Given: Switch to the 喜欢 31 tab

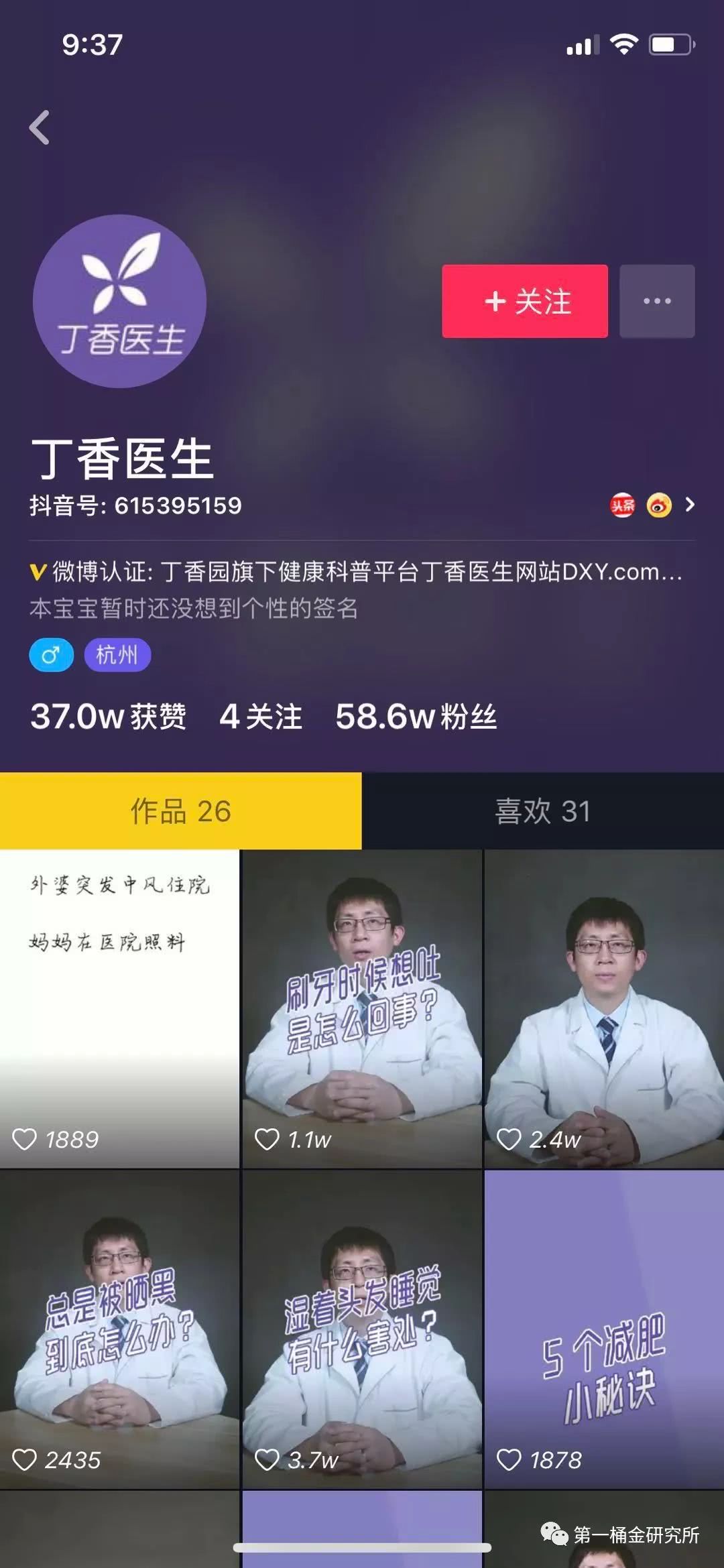Looking at the screenshot, I should click(x=542, y=811).
